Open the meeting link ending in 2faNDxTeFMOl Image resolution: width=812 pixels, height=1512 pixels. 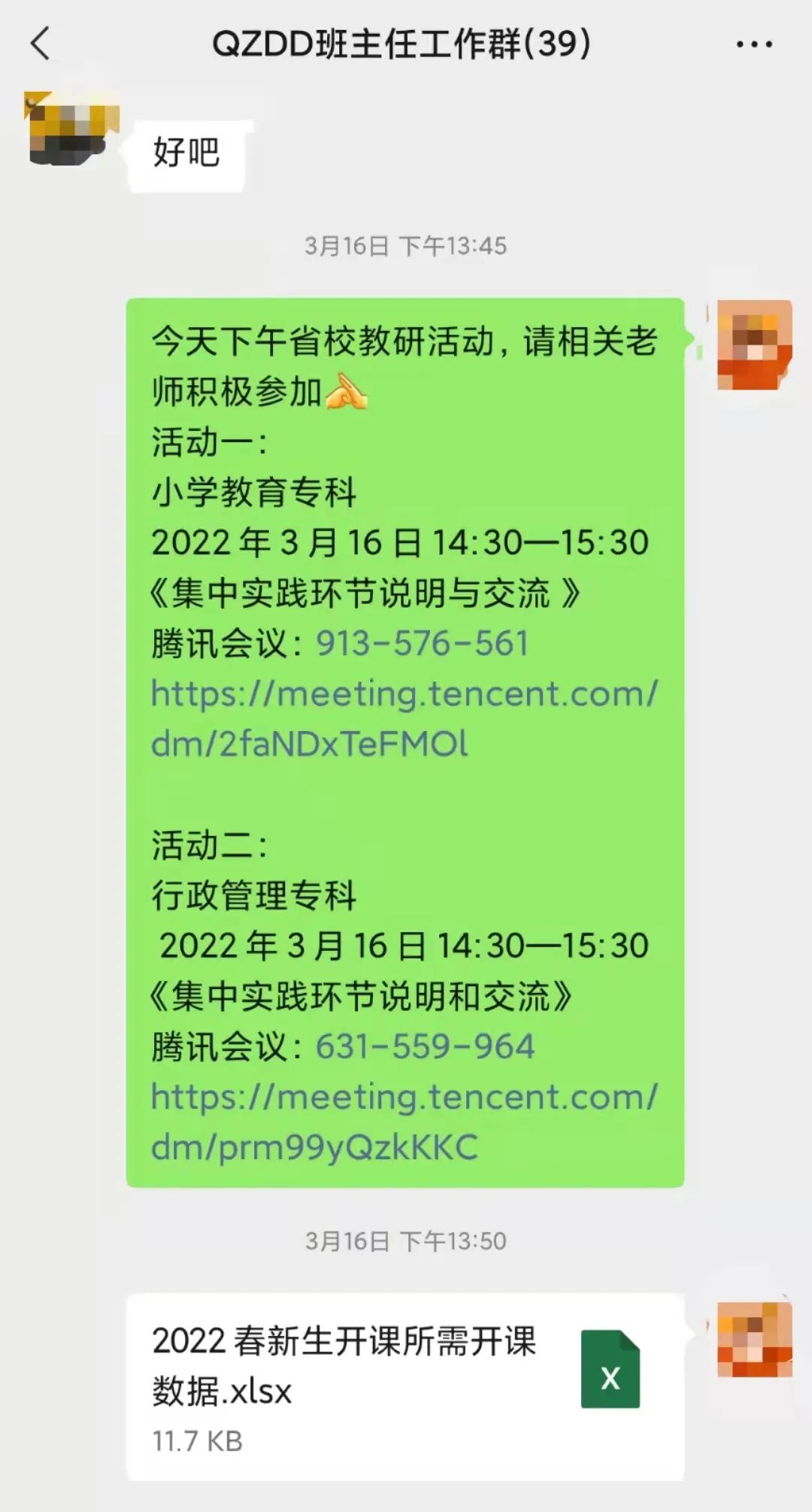[404, 718]
